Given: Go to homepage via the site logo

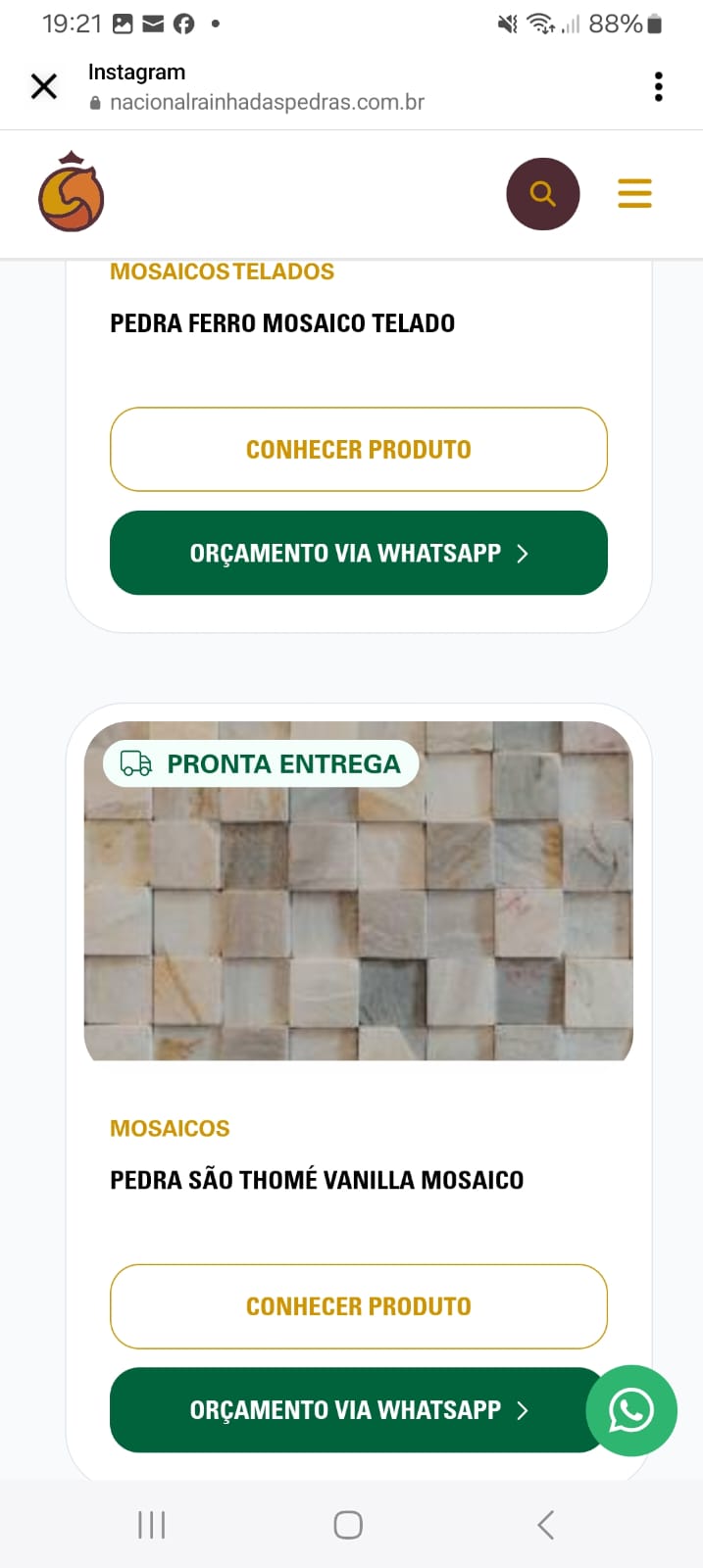Looking at the screenshot, I should tap(71, 193).
